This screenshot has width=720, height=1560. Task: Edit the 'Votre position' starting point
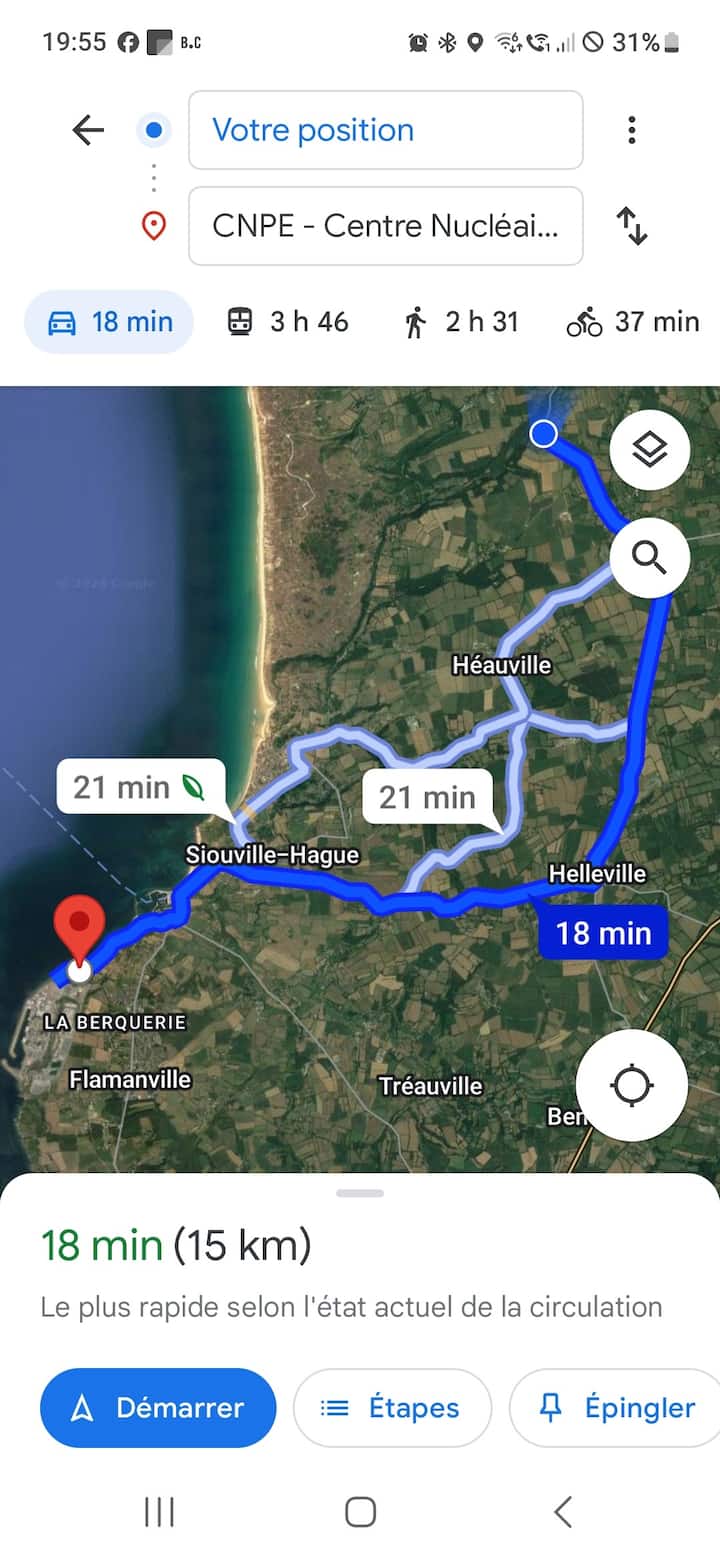click(385, 130)
